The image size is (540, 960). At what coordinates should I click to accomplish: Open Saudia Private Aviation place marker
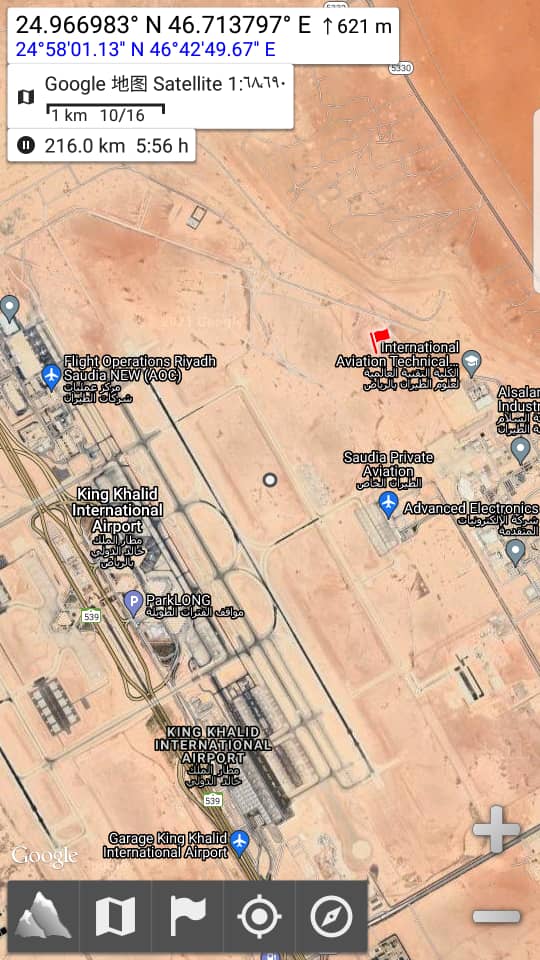click(388, 504)
